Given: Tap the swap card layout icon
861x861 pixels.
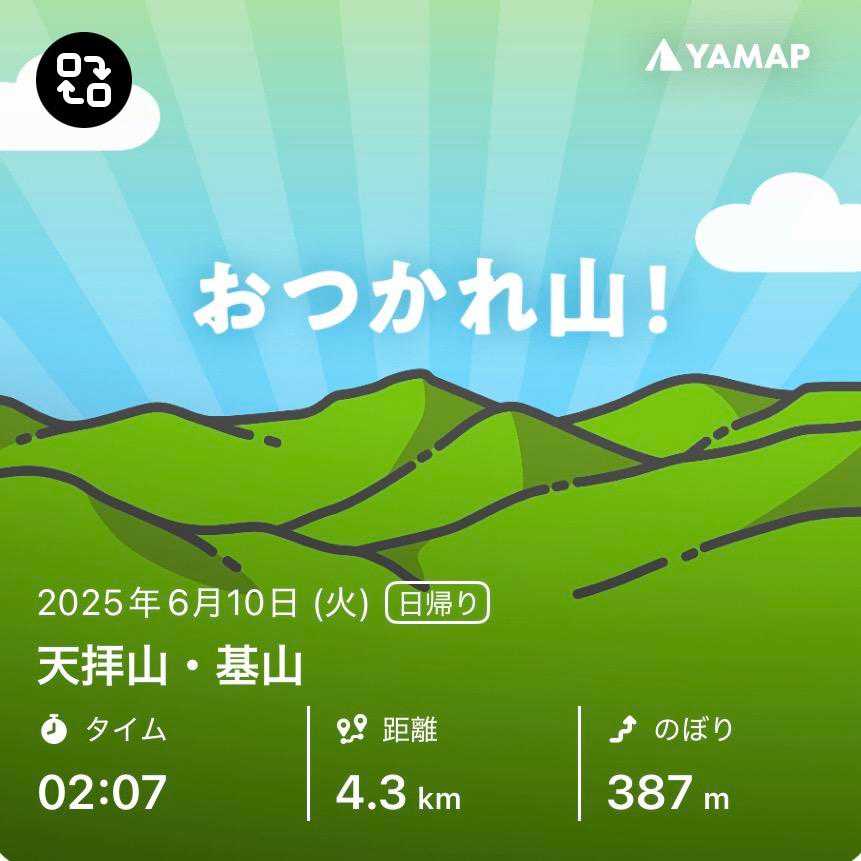Looking at the screenshot, I should tap(84, 82).
